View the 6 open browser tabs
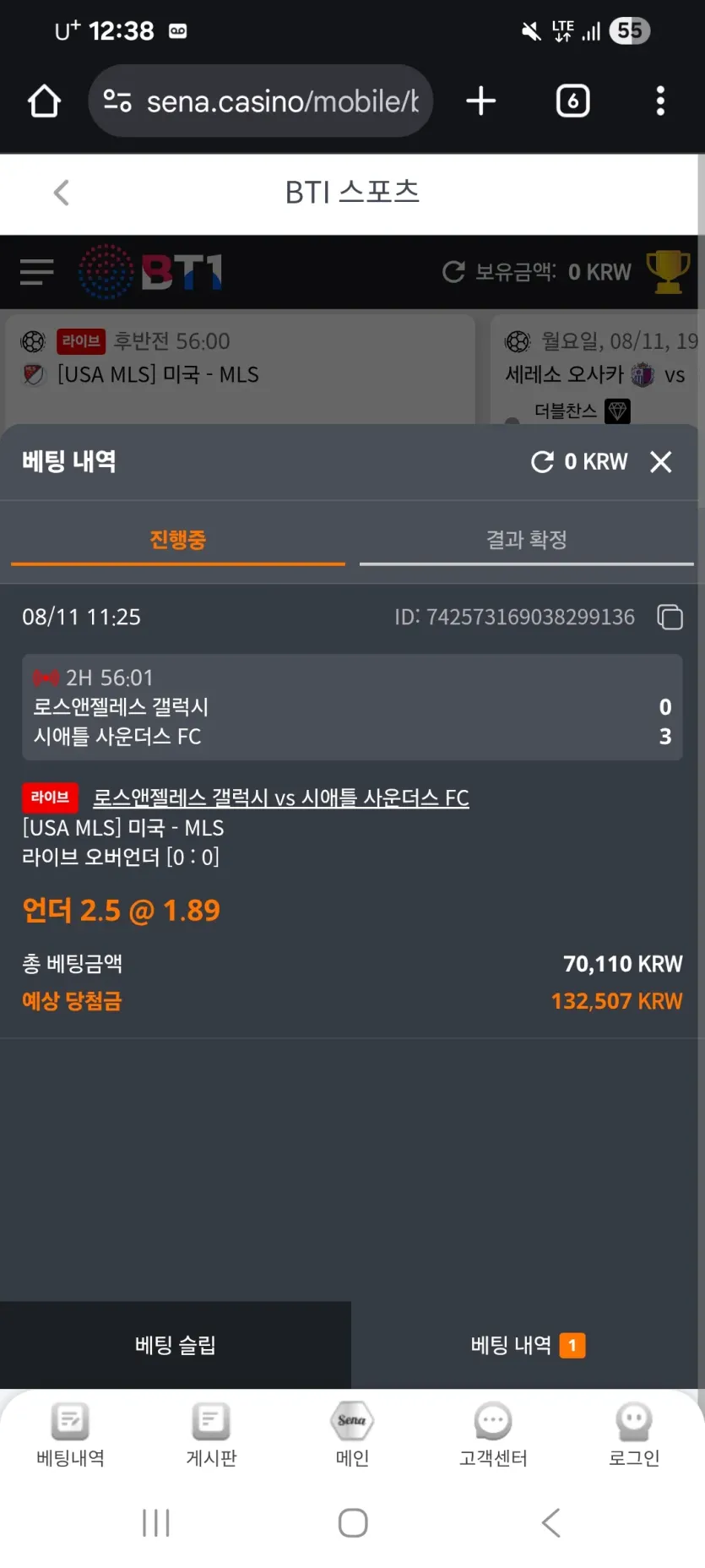705x1568 pixels. (x=572, y=101)
